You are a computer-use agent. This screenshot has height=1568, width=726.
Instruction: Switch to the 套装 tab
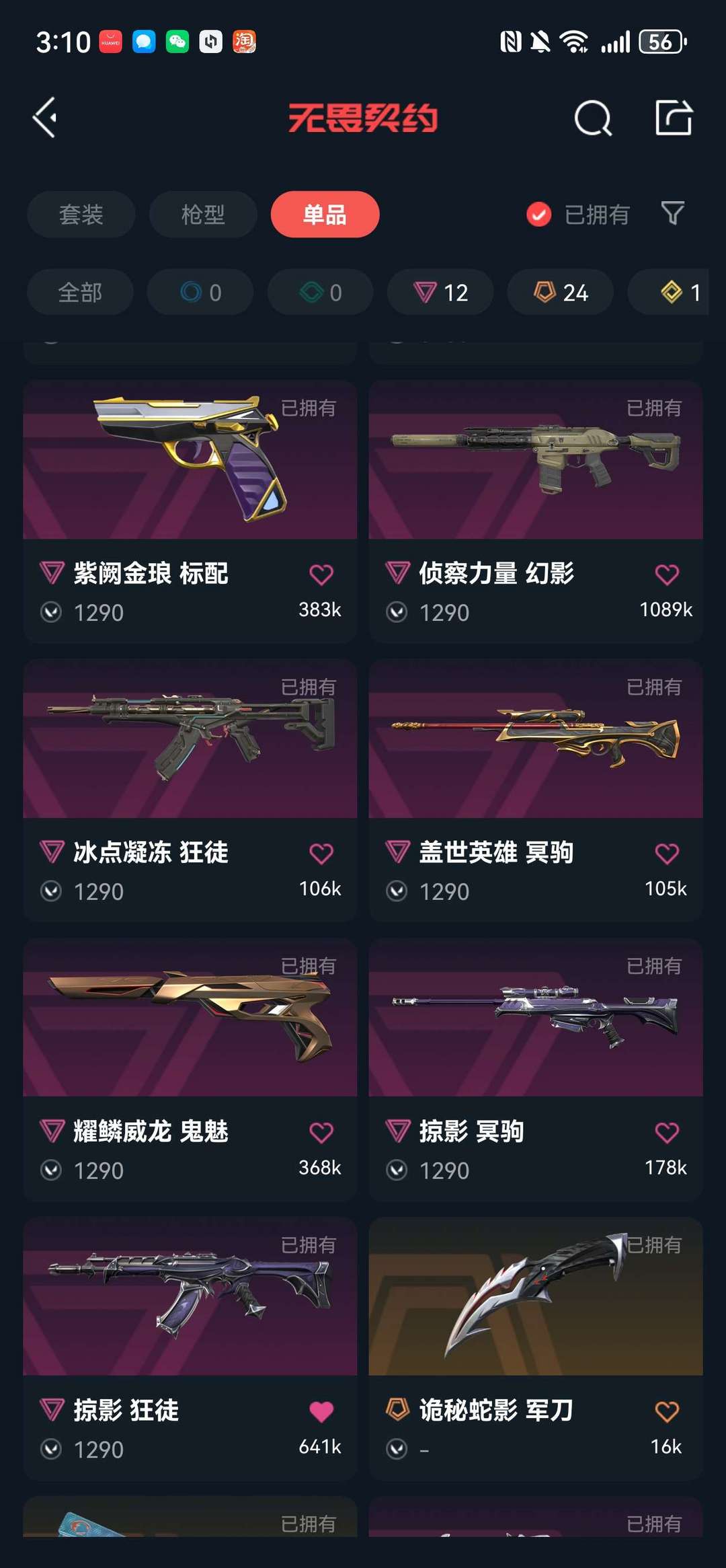coord(81,215)
